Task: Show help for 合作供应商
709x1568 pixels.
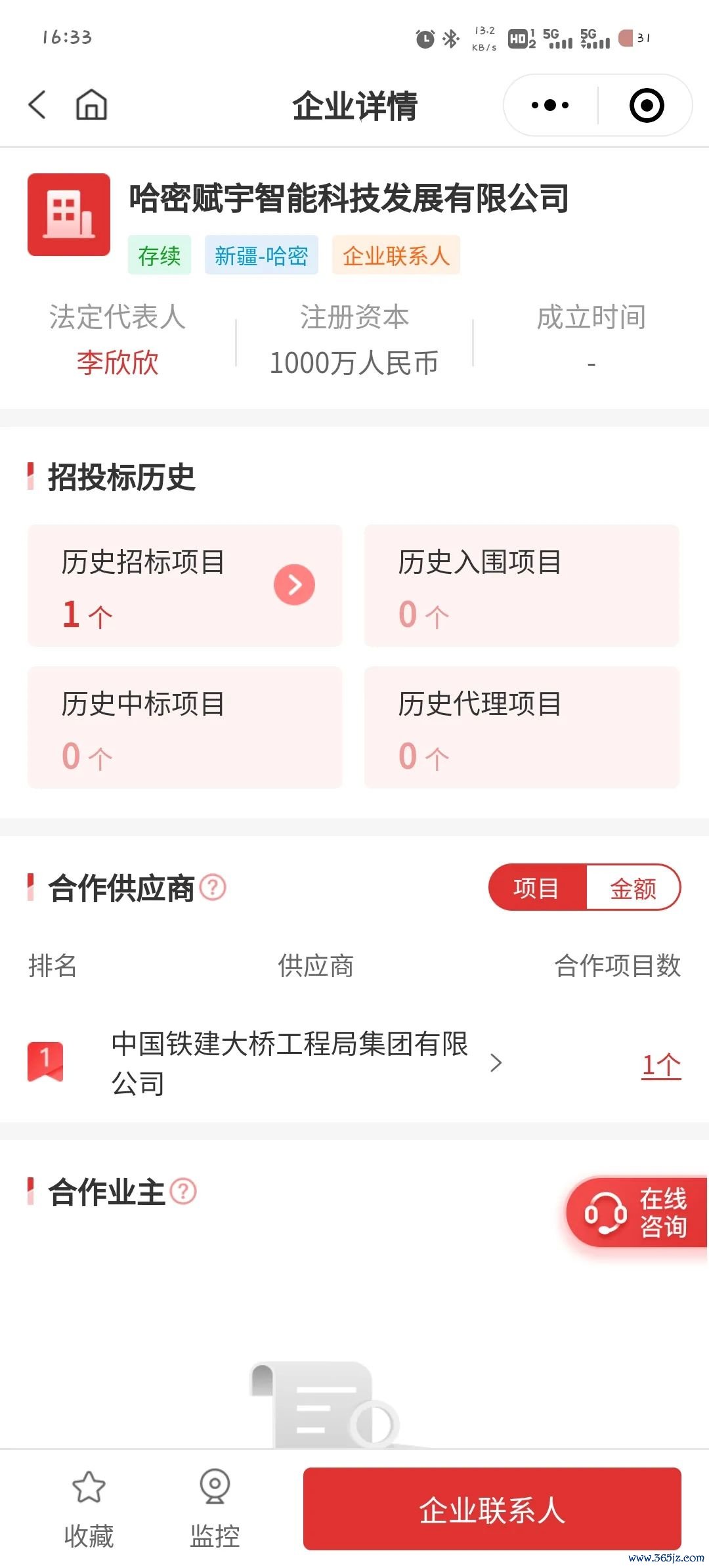Action: click(x=213, y=888)
